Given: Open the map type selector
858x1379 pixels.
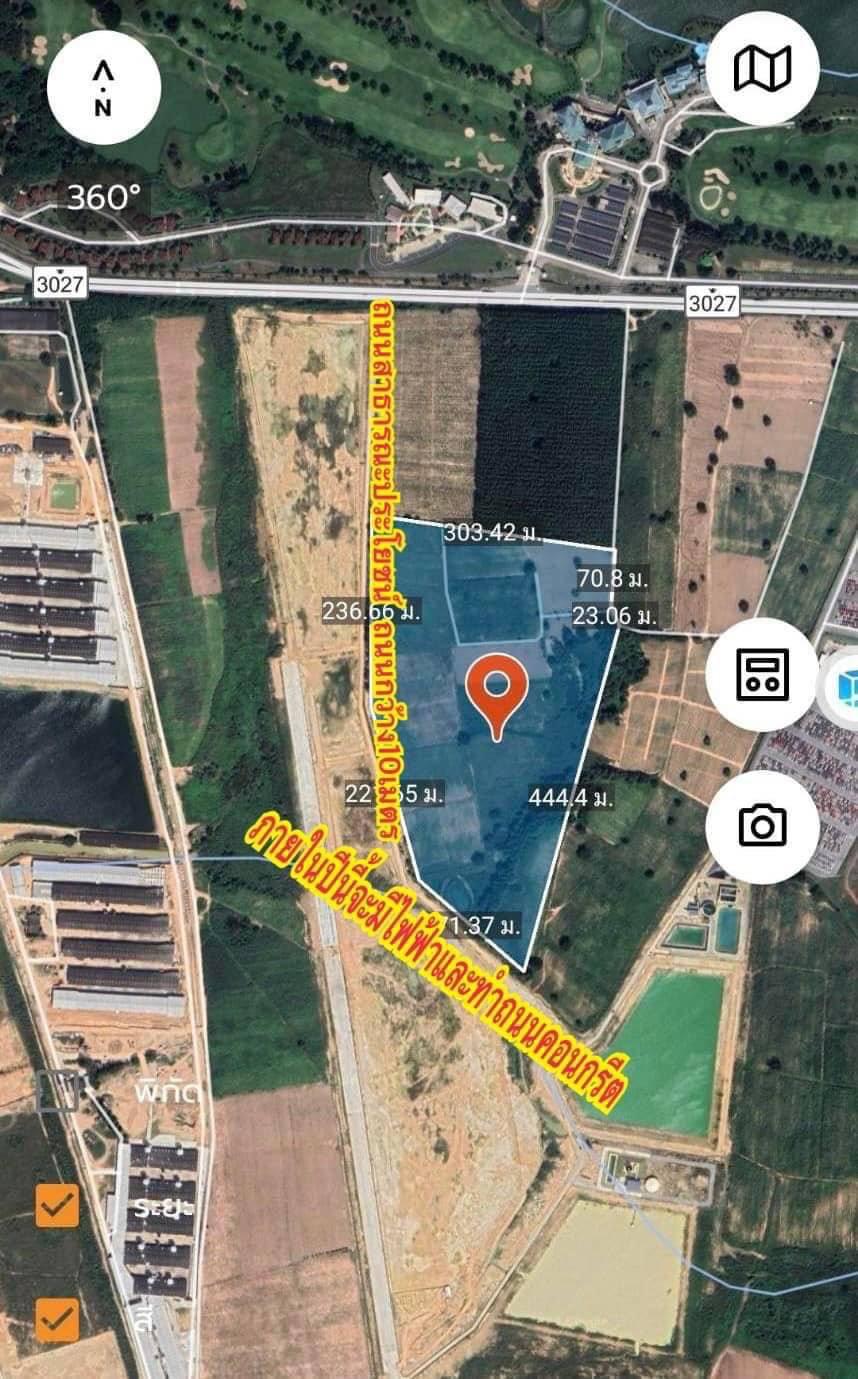Looking at the screenshot, I should (762, 68).
